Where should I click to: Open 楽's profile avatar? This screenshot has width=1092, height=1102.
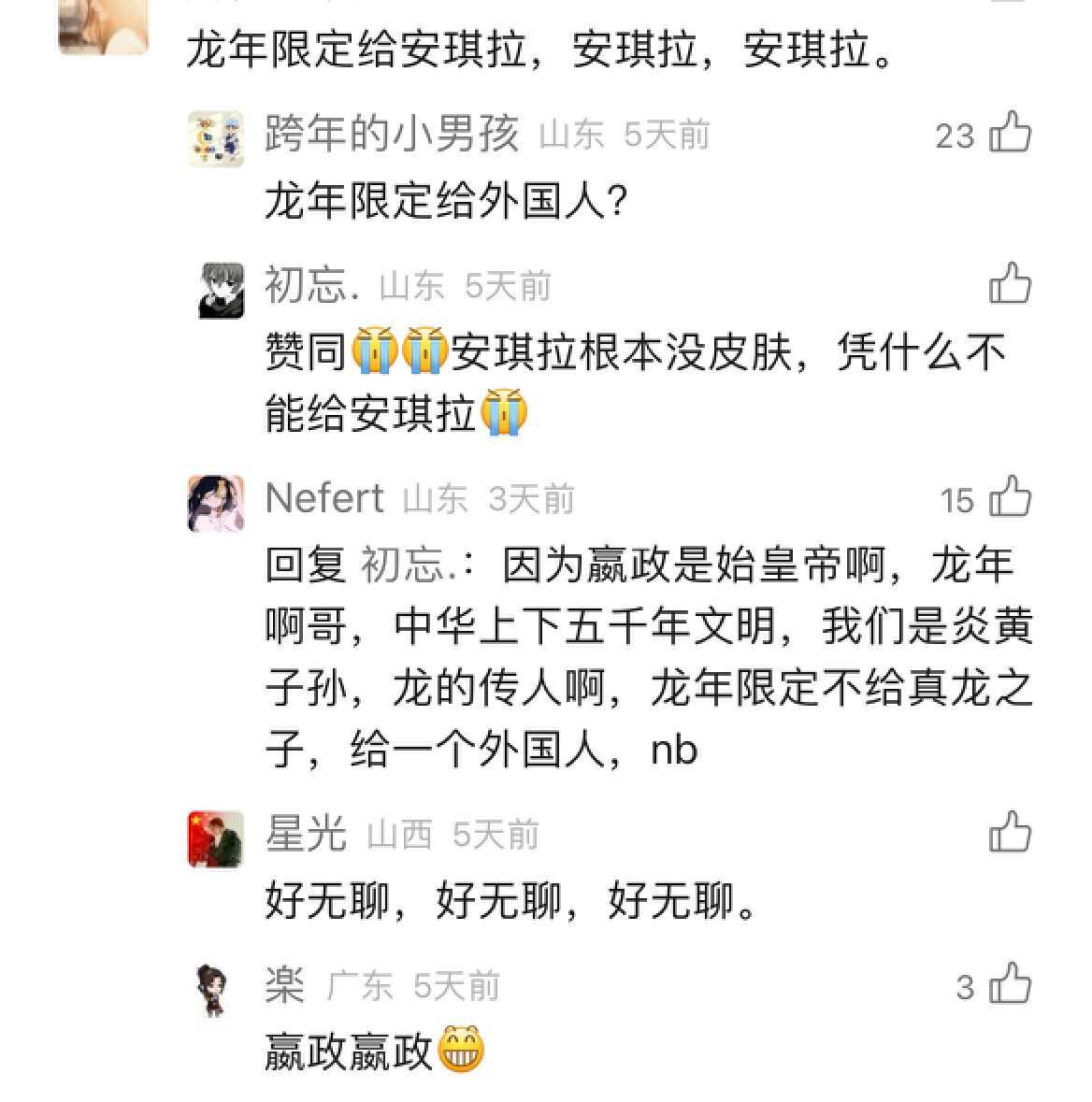[213, 989]
